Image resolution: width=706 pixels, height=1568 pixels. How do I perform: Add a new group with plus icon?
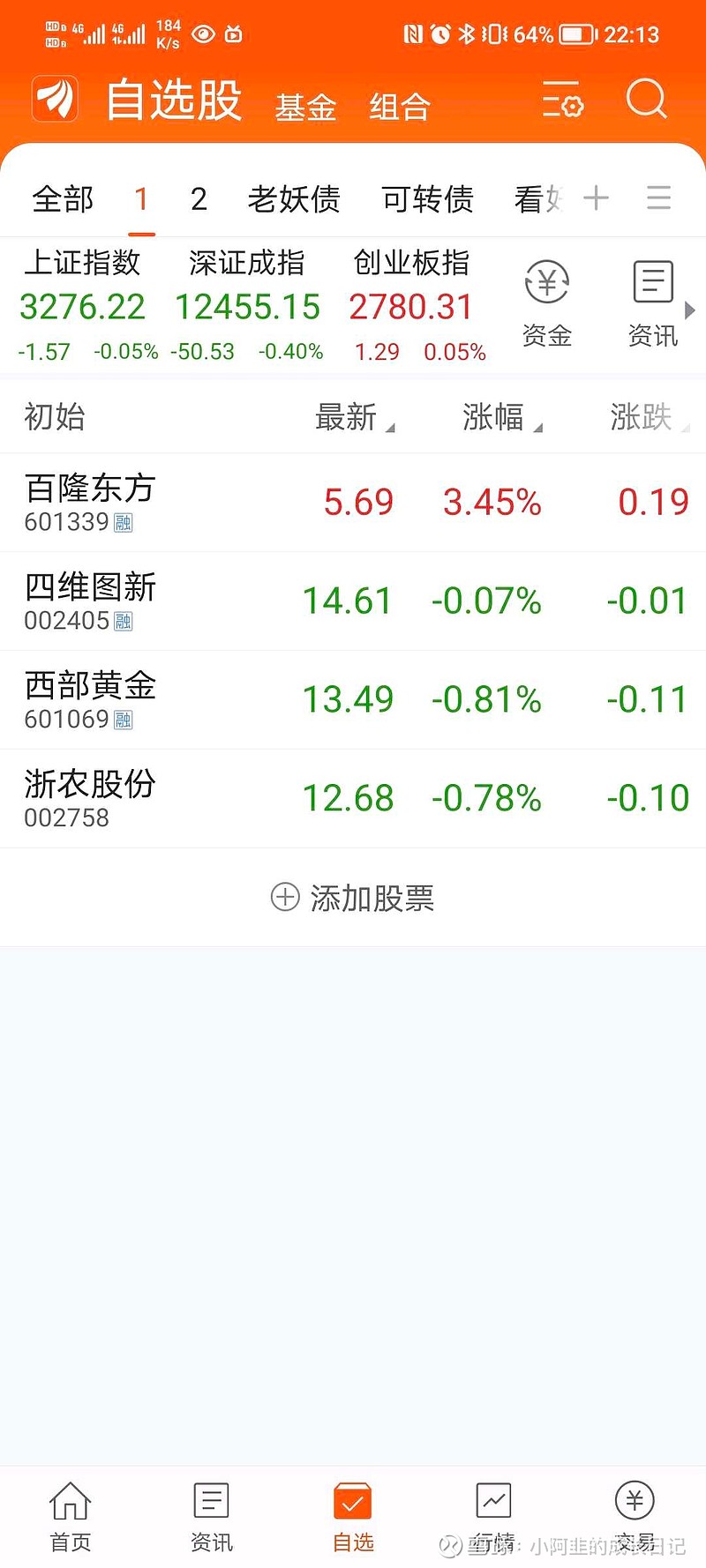[x=597, y=198]
